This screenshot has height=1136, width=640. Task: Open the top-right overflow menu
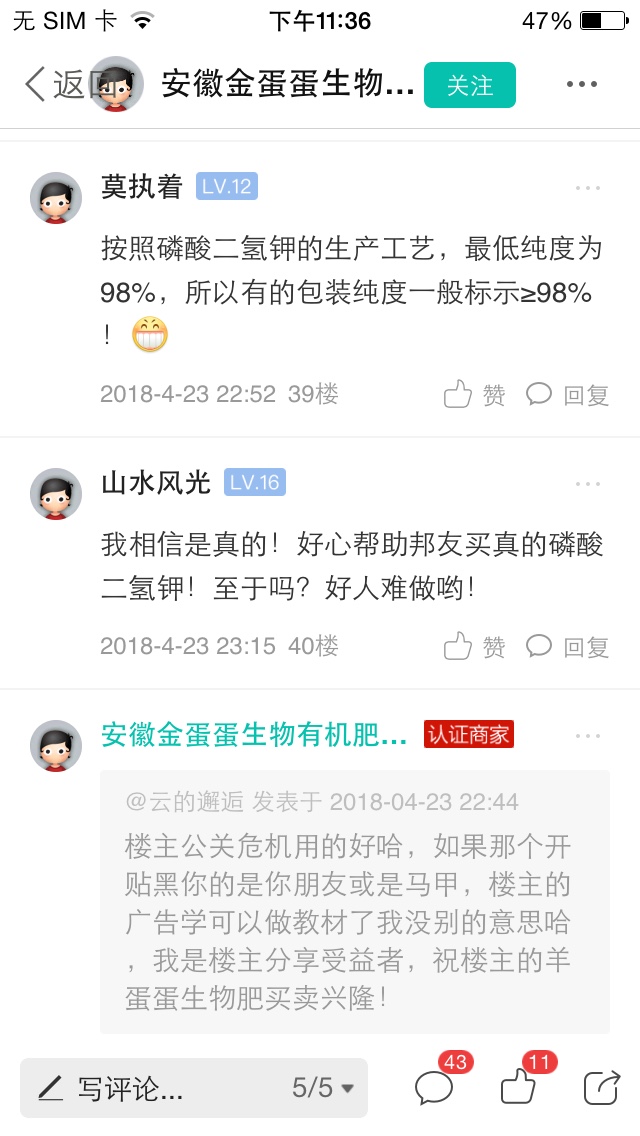point(582,84)
